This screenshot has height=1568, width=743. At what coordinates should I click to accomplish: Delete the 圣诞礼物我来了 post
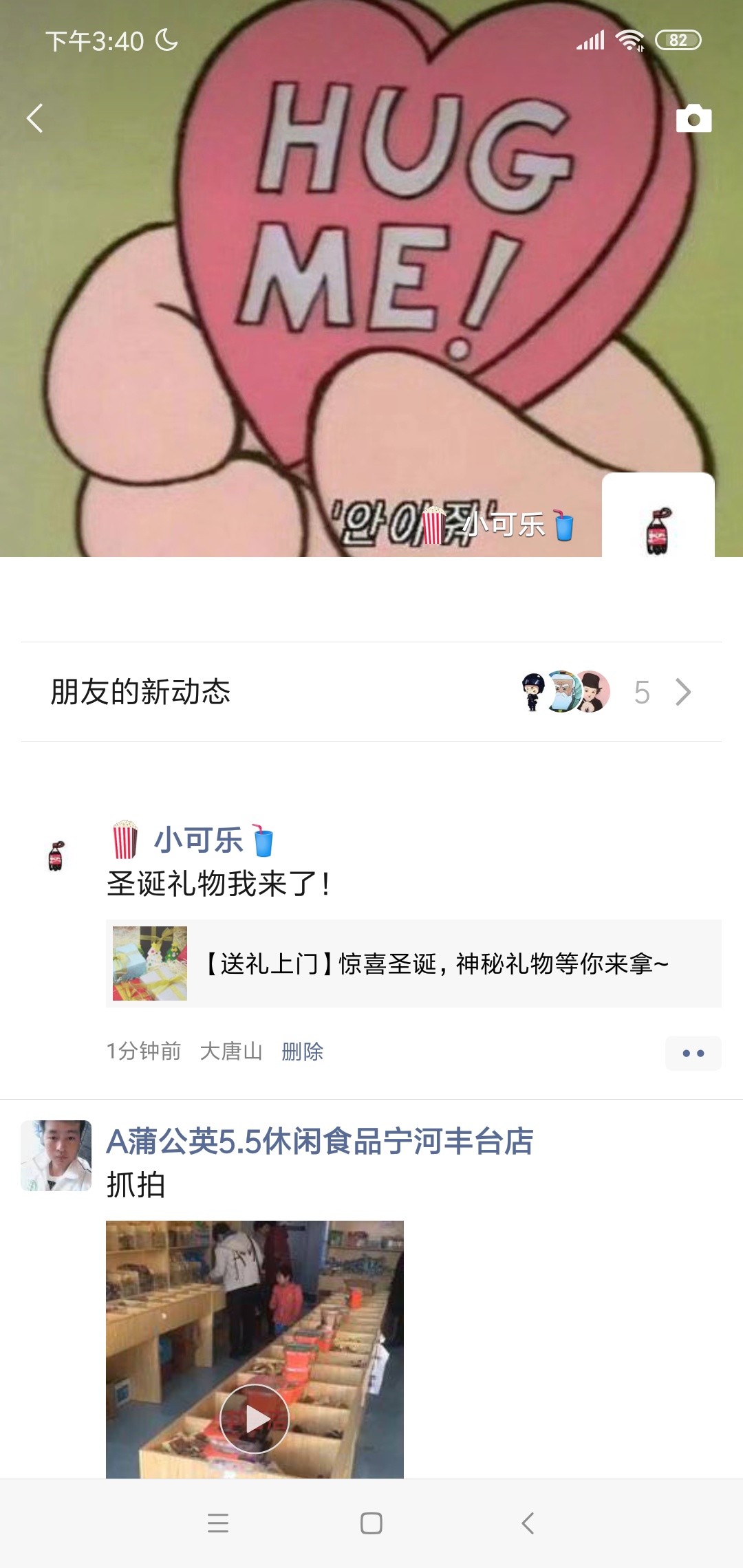[302, 1052]
